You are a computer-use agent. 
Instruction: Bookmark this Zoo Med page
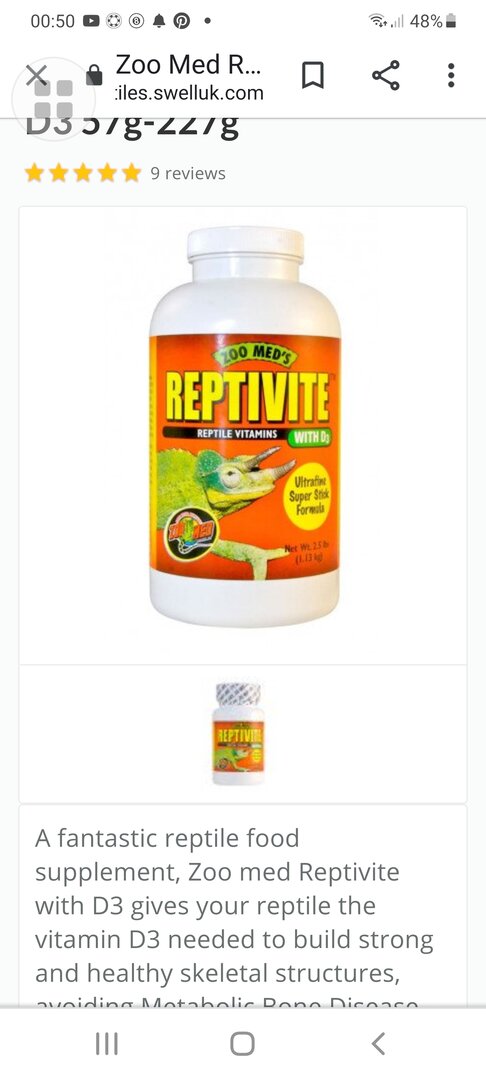pos(313,75)
